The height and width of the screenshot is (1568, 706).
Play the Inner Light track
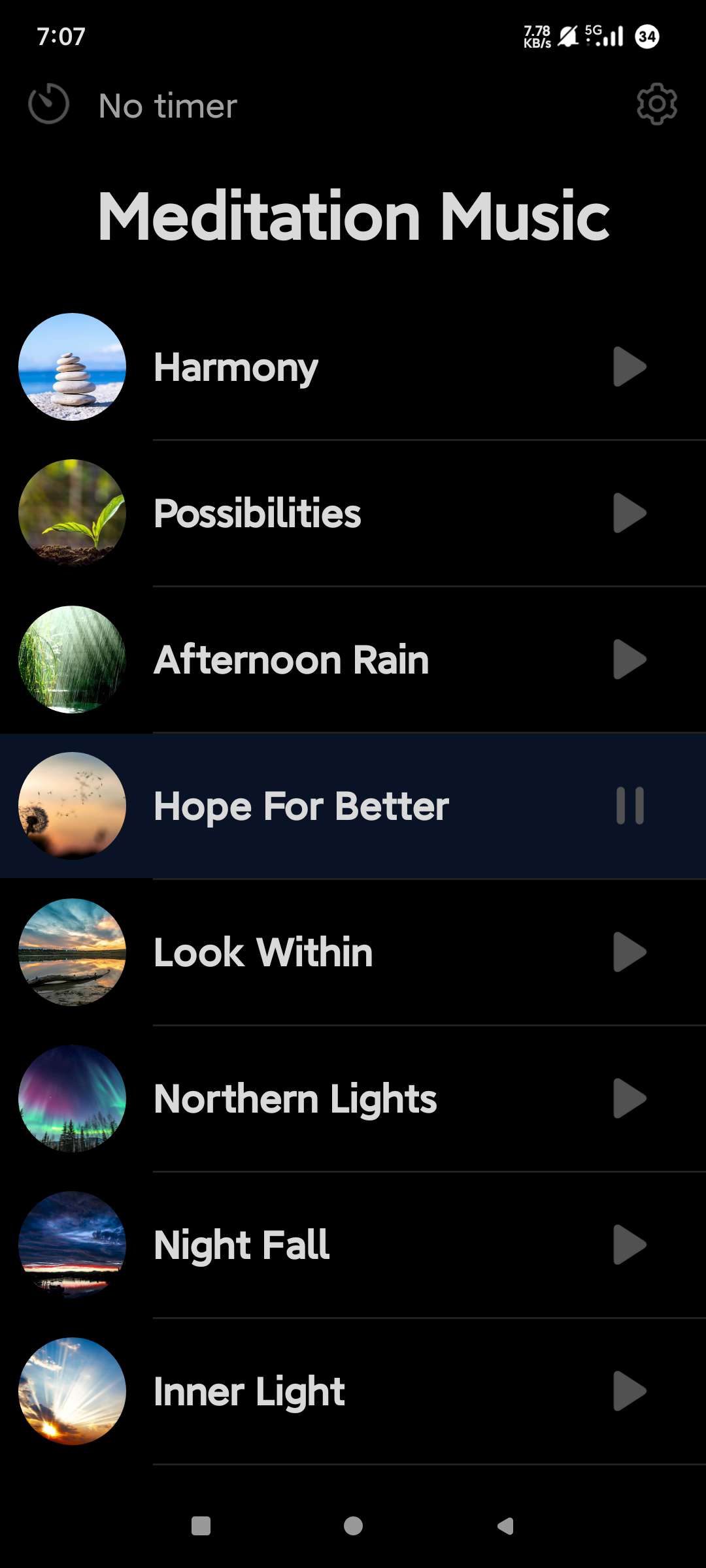click(630, 1392)
